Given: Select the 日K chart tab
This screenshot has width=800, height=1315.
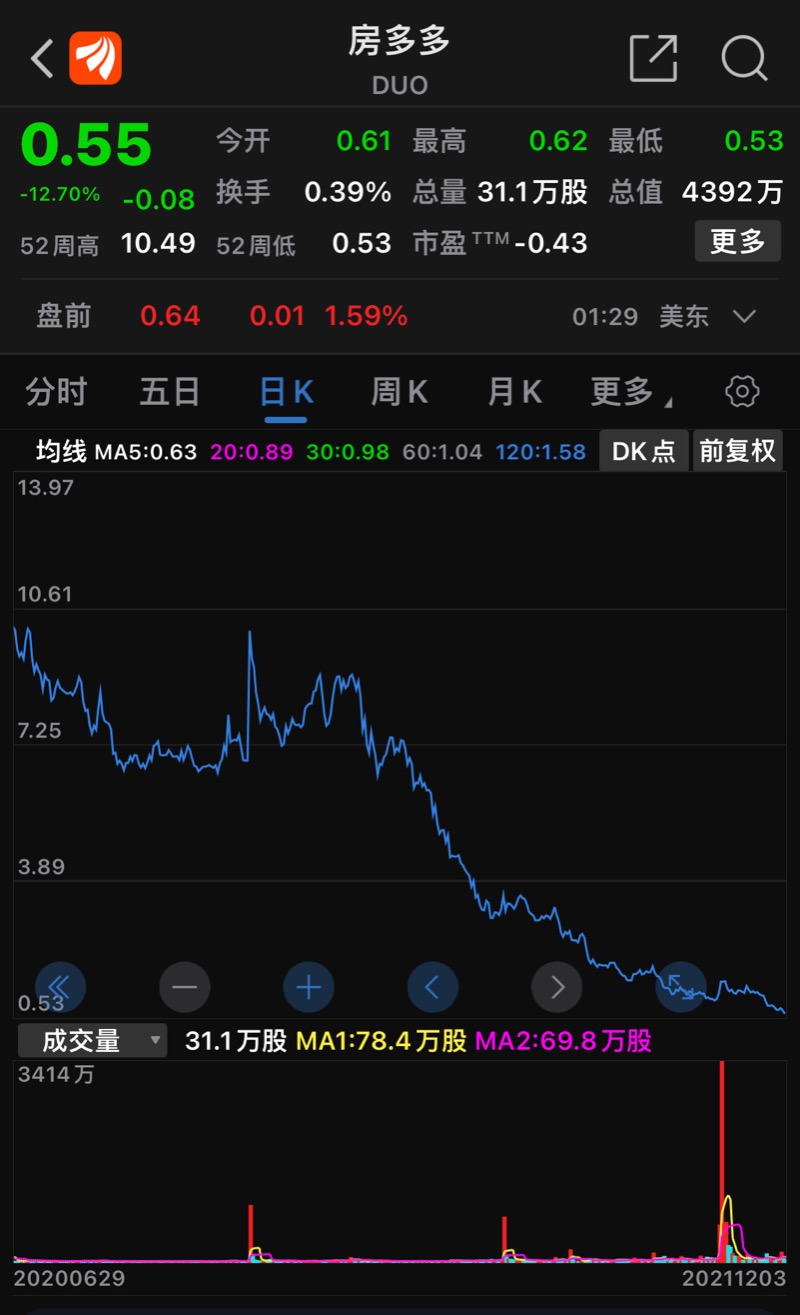Looking at the screenshot, I should pyautogui.click(x=286, y=392).
